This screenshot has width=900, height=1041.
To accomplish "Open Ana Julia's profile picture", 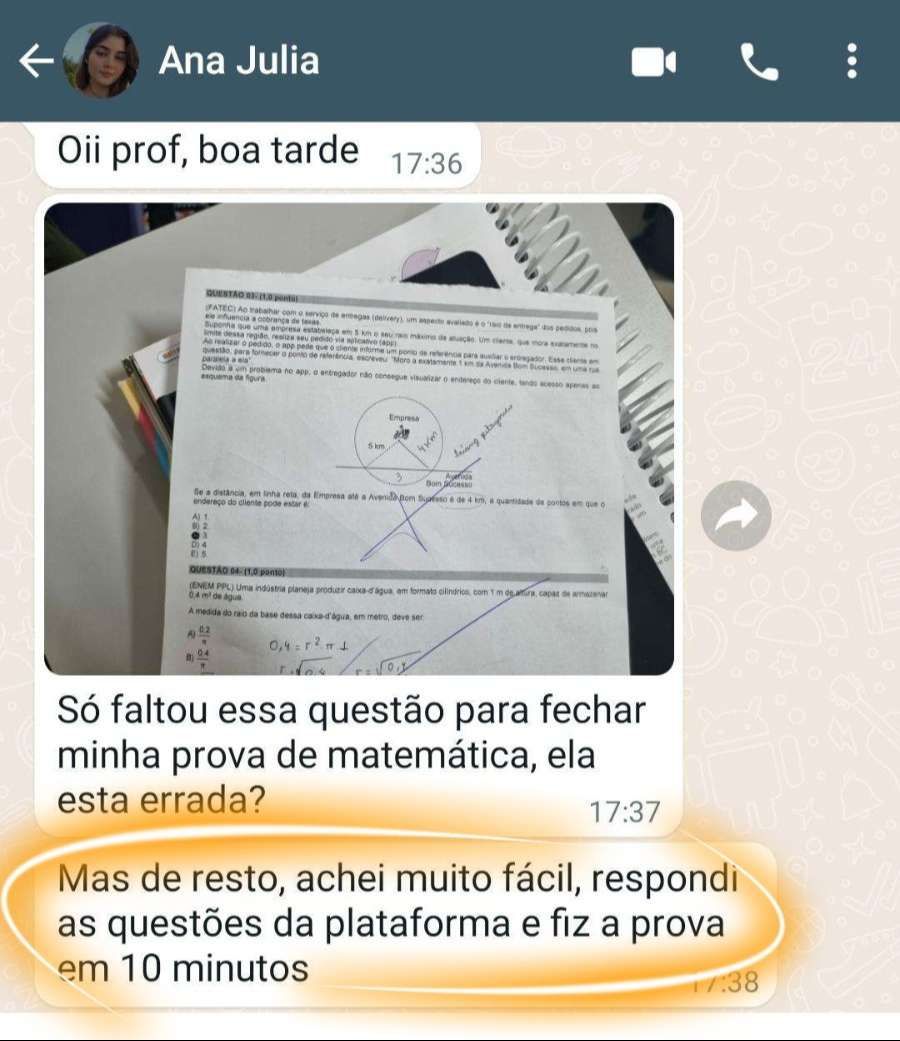I will point(100,61).
